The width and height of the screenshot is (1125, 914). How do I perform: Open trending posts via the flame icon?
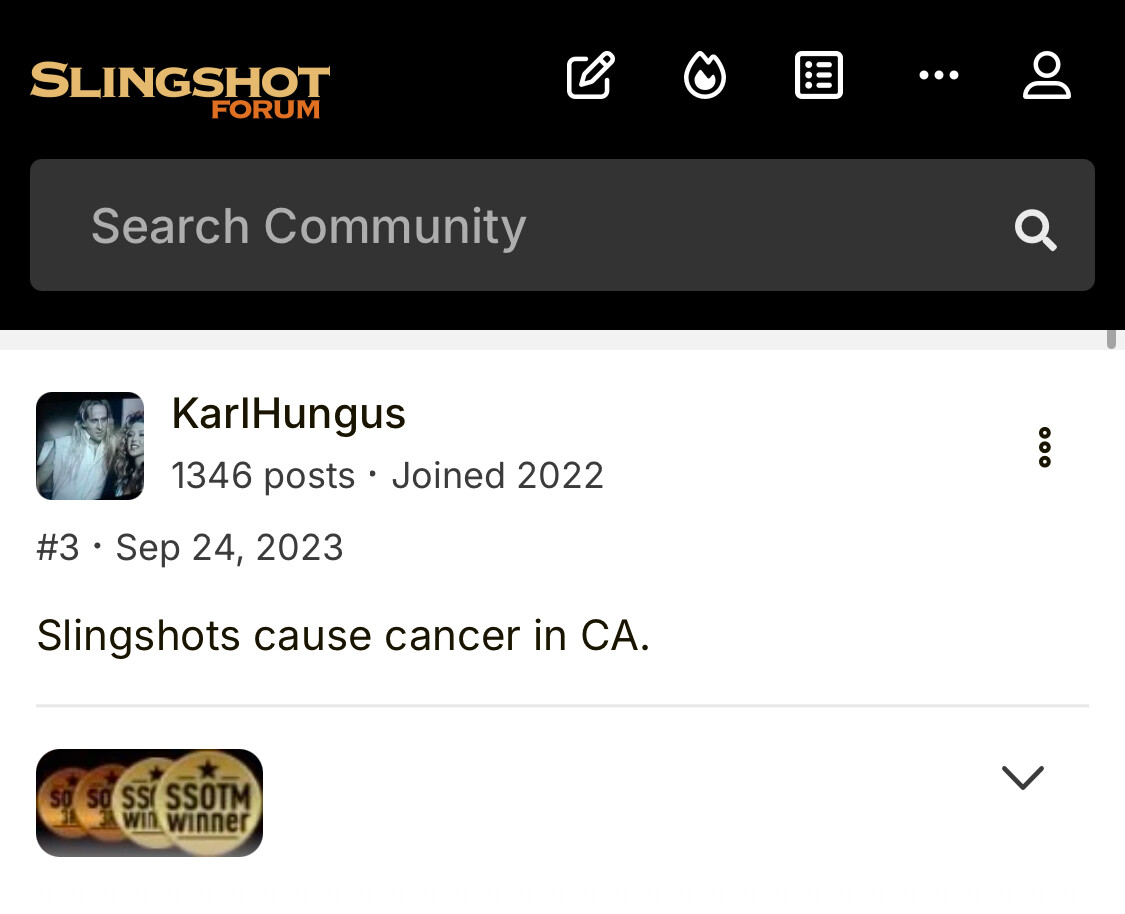pyautogui.click(x=704, y=76)
